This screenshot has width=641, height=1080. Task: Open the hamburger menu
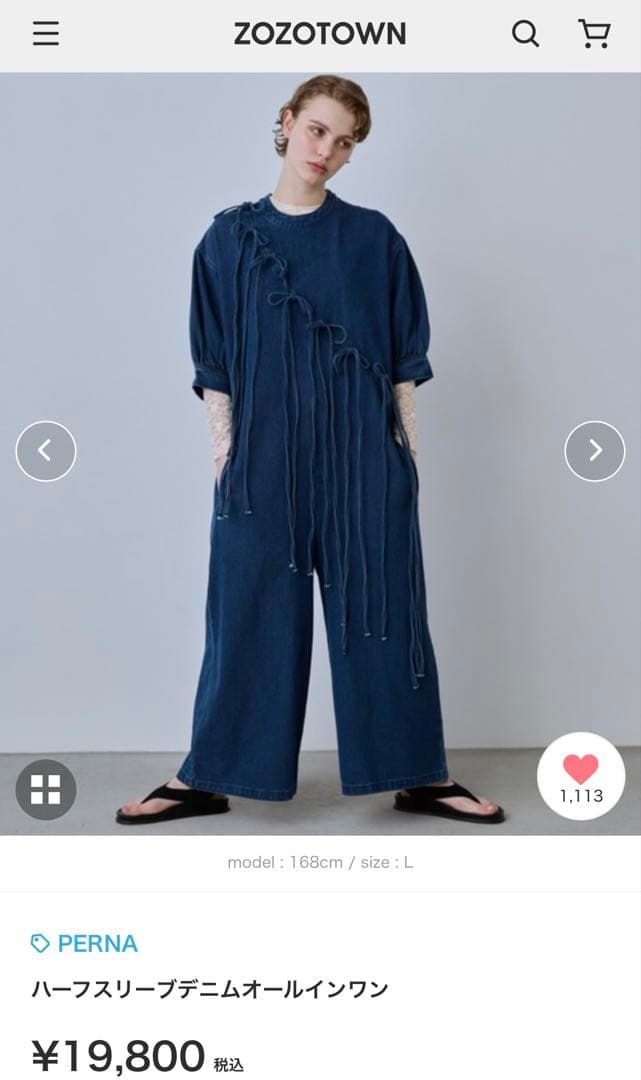click(x=46, y=34)
